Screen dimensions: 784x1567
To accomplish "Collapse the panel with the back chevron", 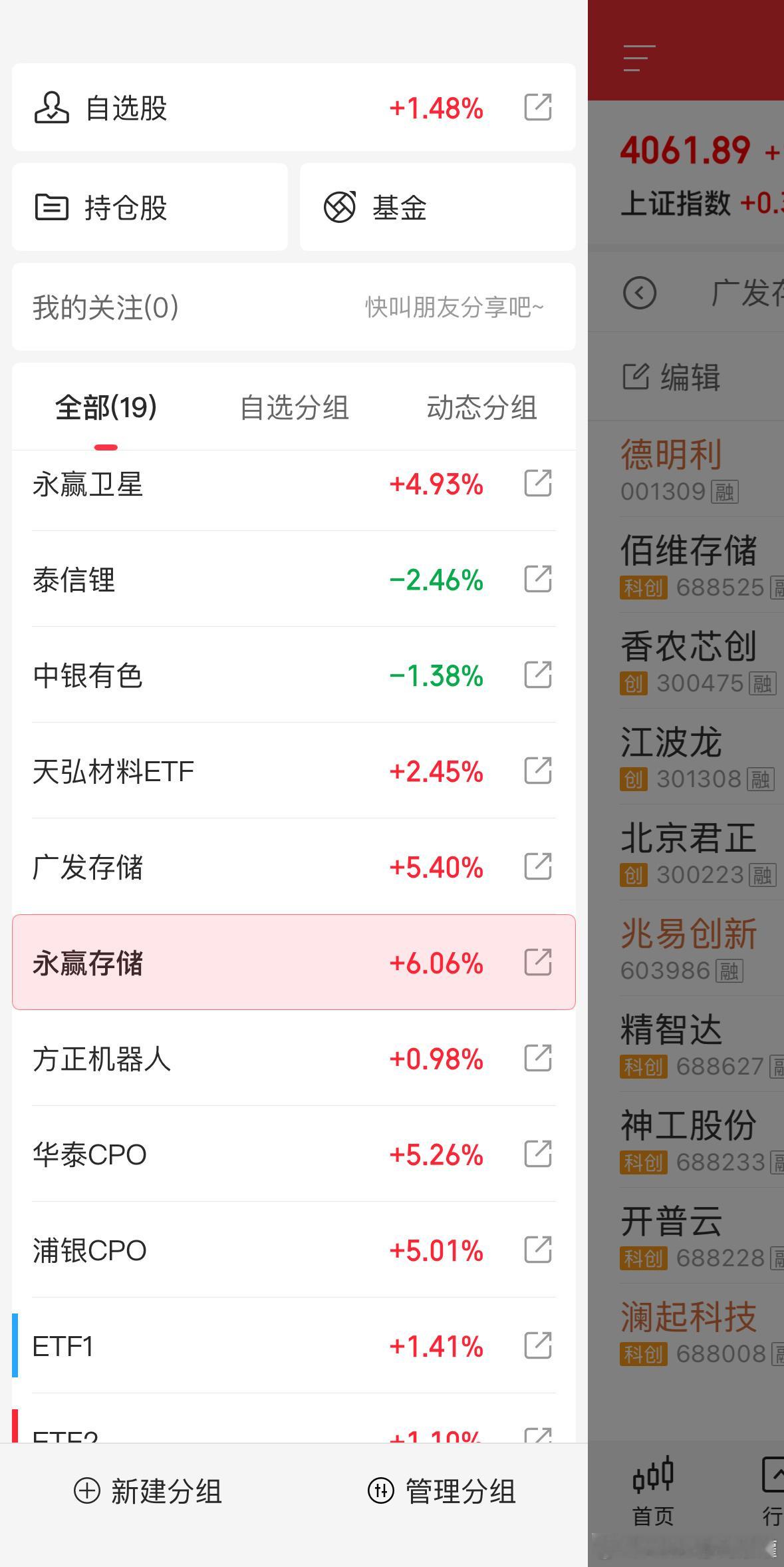I will [640, 293].
